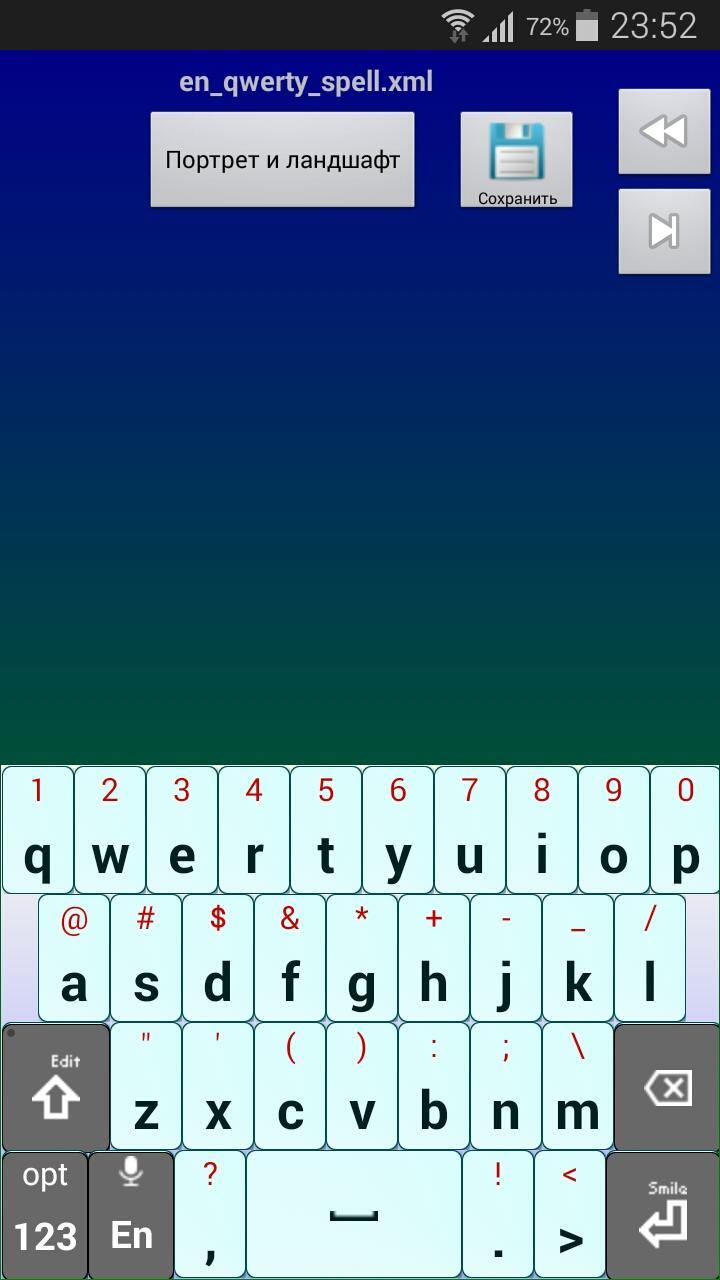Viewport: 720px width, 1280px height.
Task: Tap the letter q key
Action: [x=38, y=830]
